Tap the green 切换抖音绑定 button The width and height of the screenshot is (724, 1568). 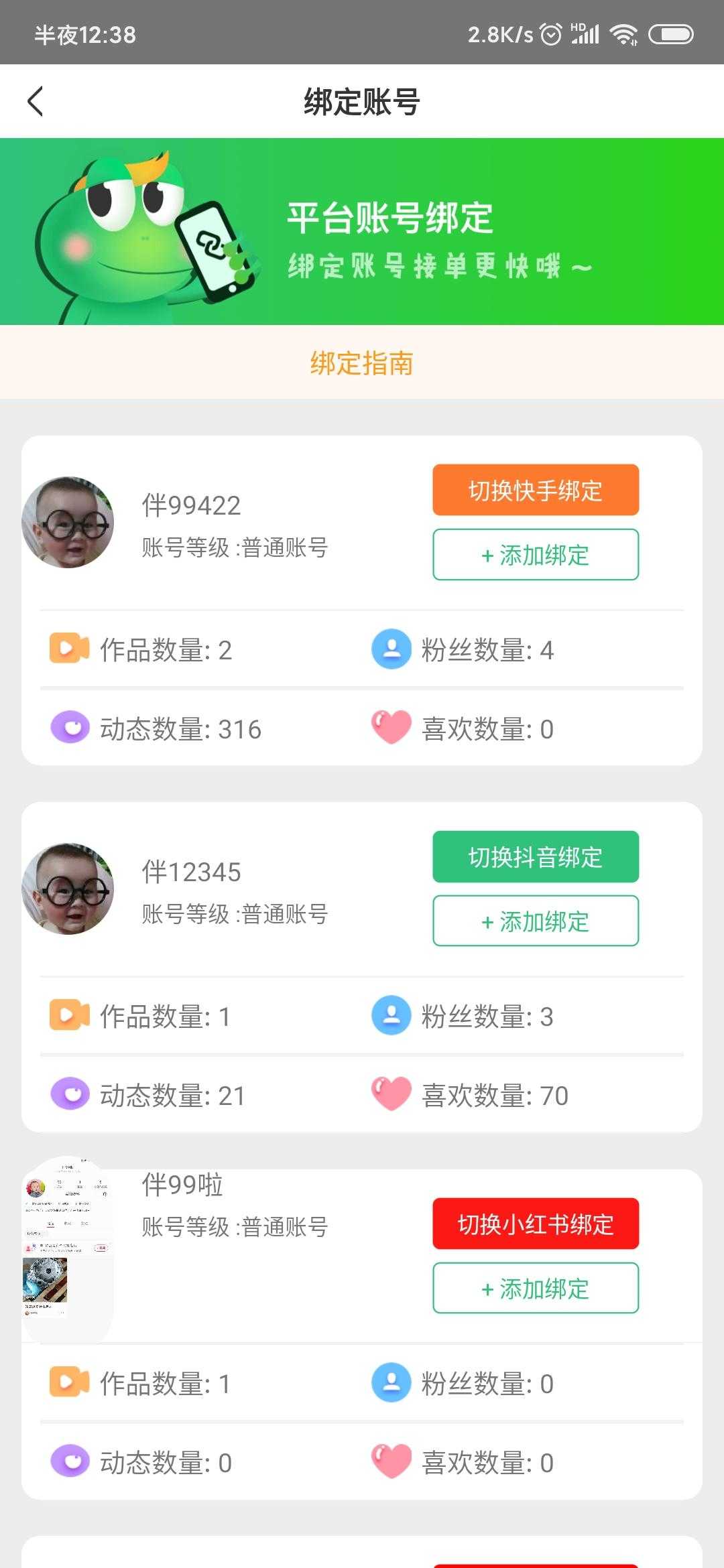point(535,856)
